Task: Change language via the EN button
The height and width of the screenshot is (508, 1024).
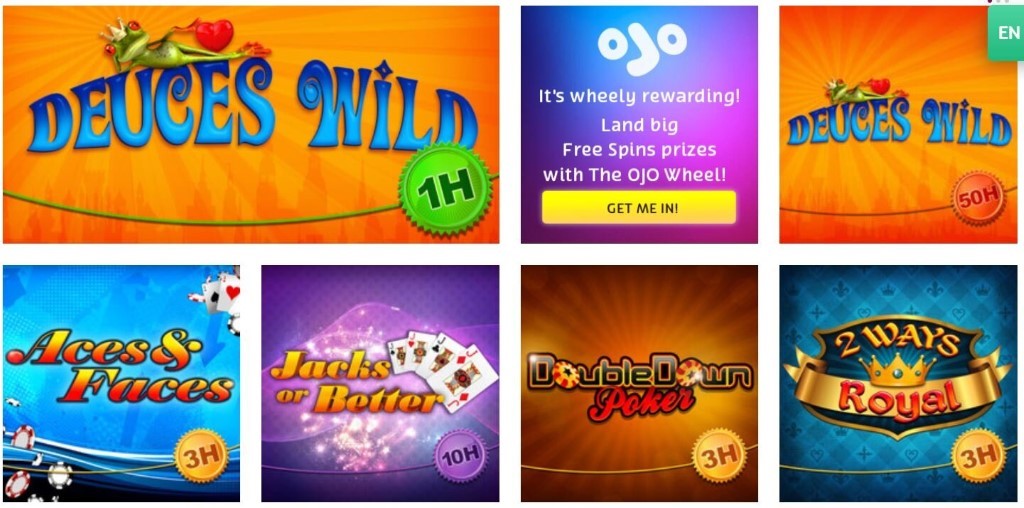Action: pyautogui.click(x=1004, y=33)
